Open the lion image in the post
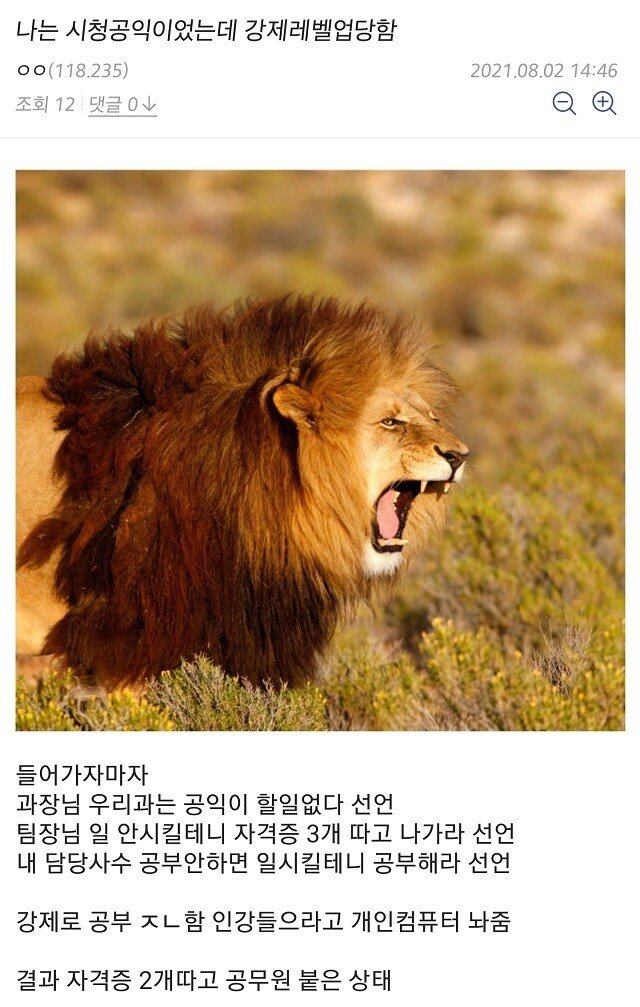The height and width of the screenshot is (1007, 640). pos(320,450)
